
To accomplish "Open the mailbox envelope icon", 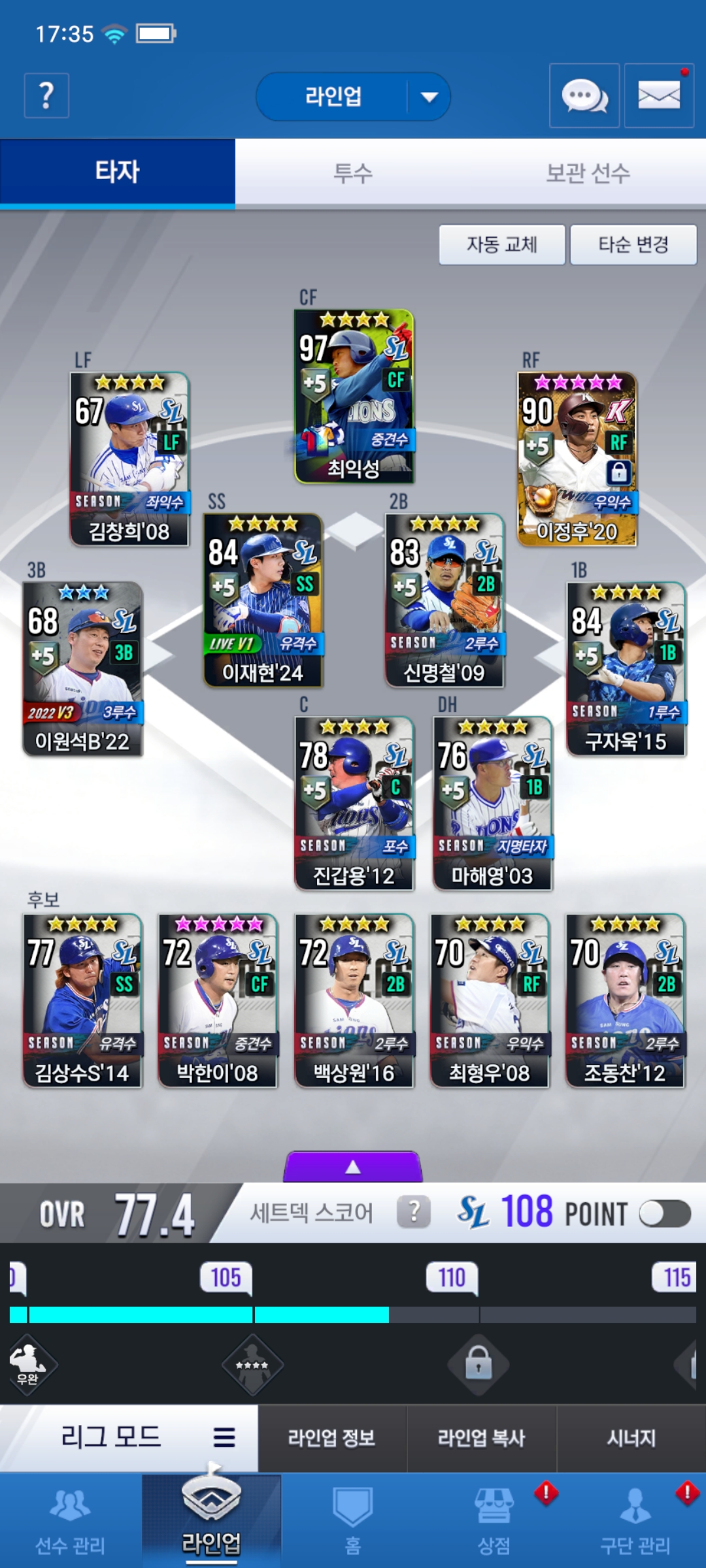I will [x=658, y=96].
